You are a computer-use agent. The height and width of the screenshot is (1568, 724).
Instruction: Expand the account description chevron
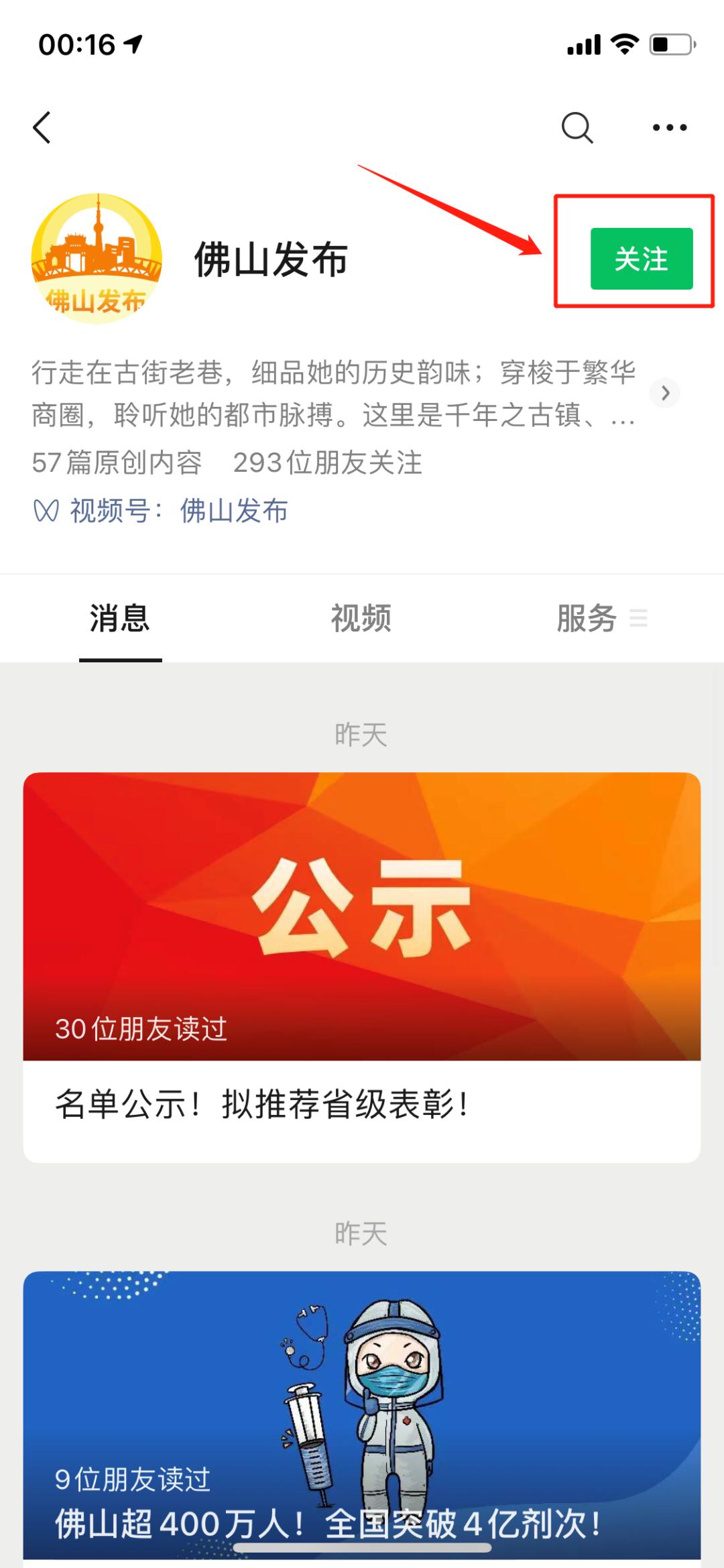(x=664, y=393)
